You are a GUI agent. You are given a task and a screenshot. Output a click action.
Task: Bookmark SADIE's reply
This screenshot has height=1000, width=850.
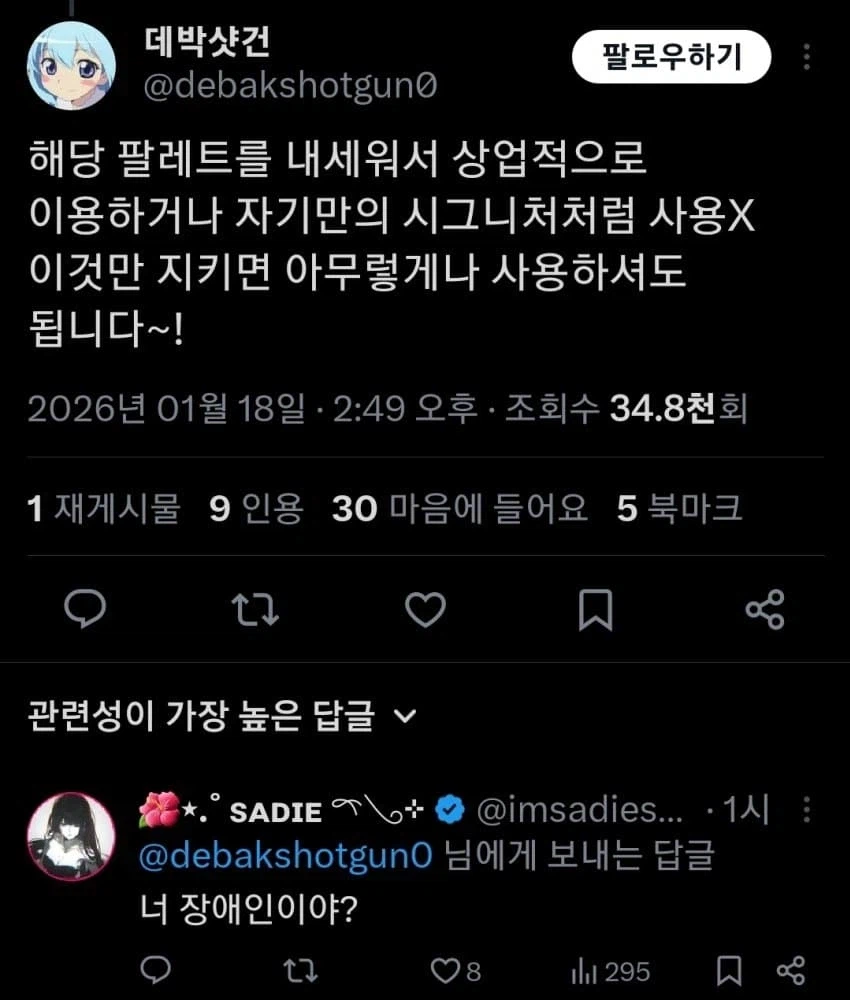(x=730, y=970)
